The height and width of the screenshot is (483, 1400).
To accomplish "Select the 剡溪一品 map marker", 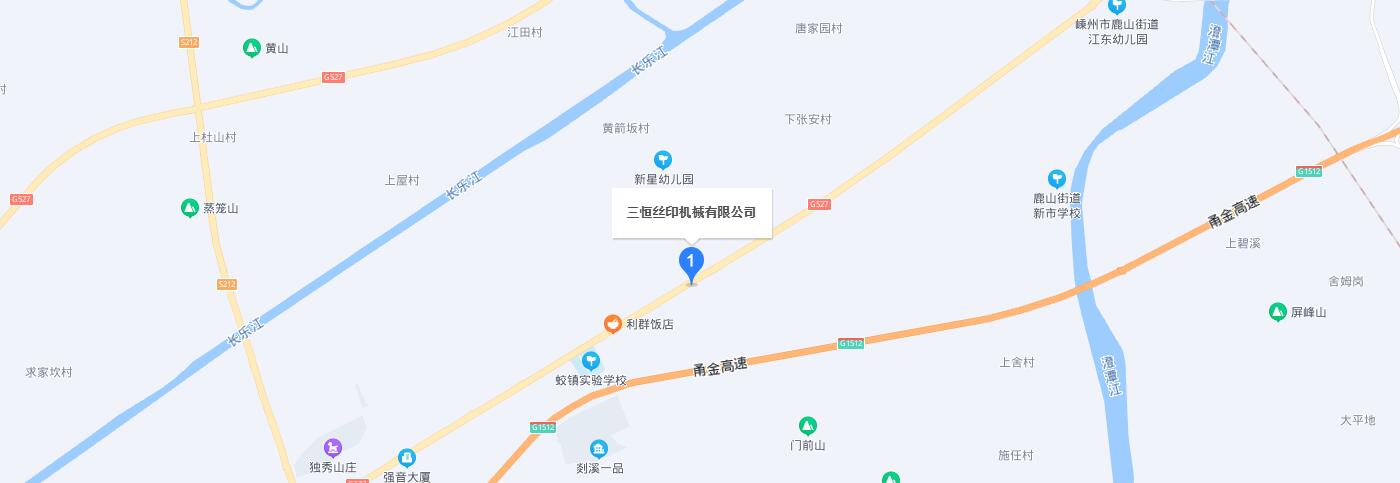I will 599,449.
